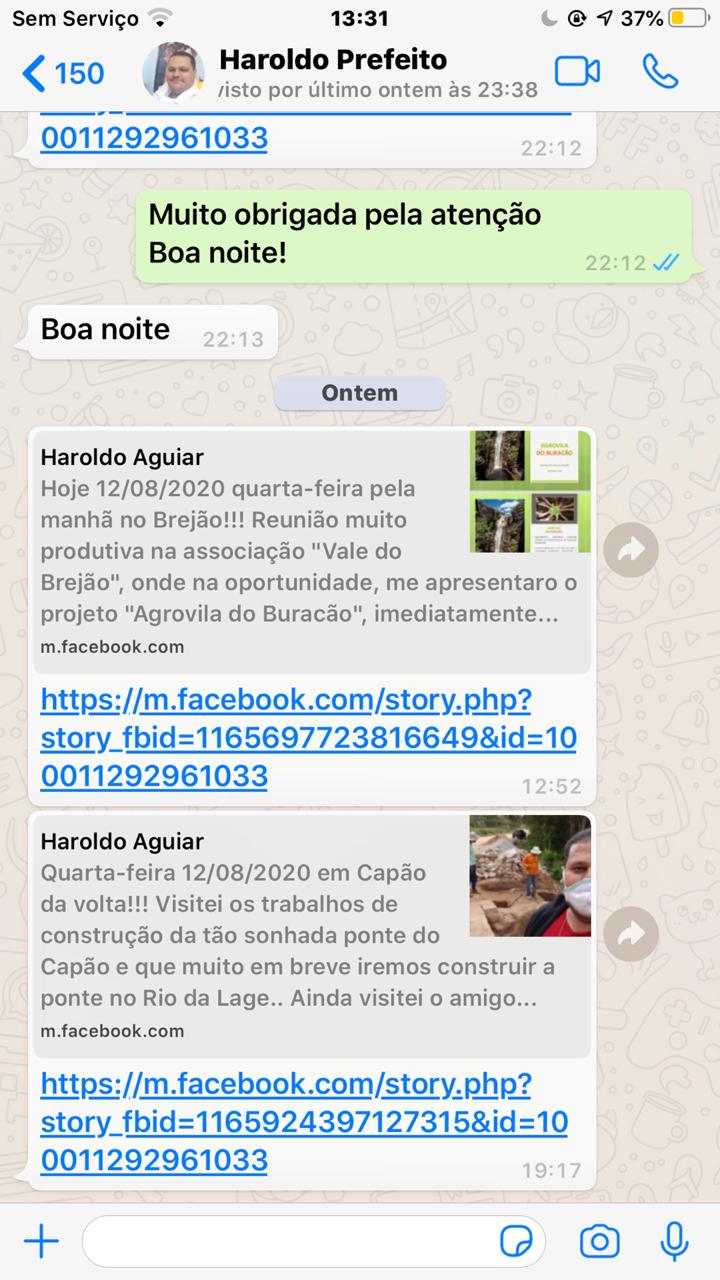Viewport: 720px width, 1280px height.
Task: Open the sticker picker
Action: pyautogui.click(x=516, y=1242)
